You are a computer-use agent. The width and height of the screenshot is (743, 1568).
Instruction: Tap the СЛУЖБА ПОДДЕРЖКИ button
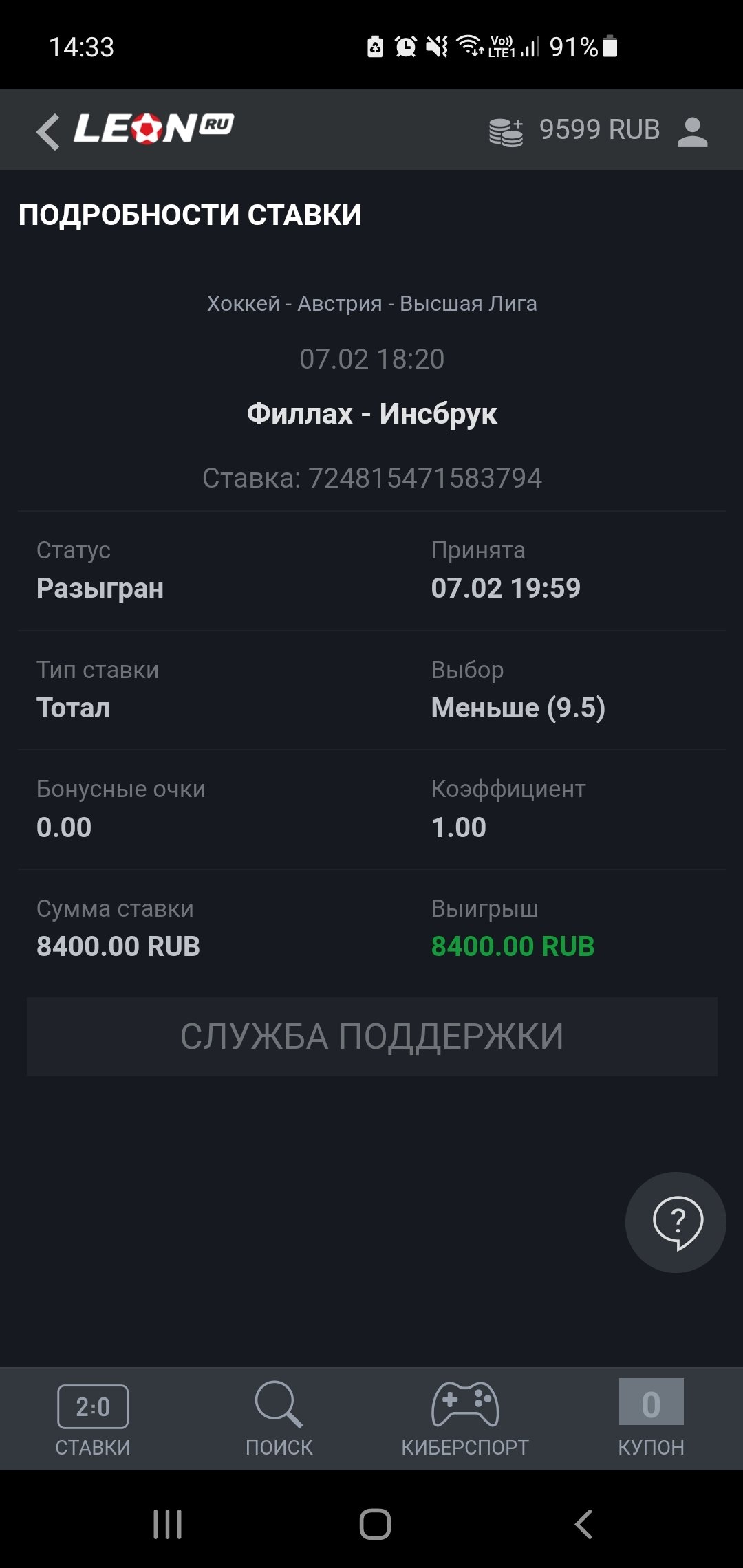[371, 1036]
